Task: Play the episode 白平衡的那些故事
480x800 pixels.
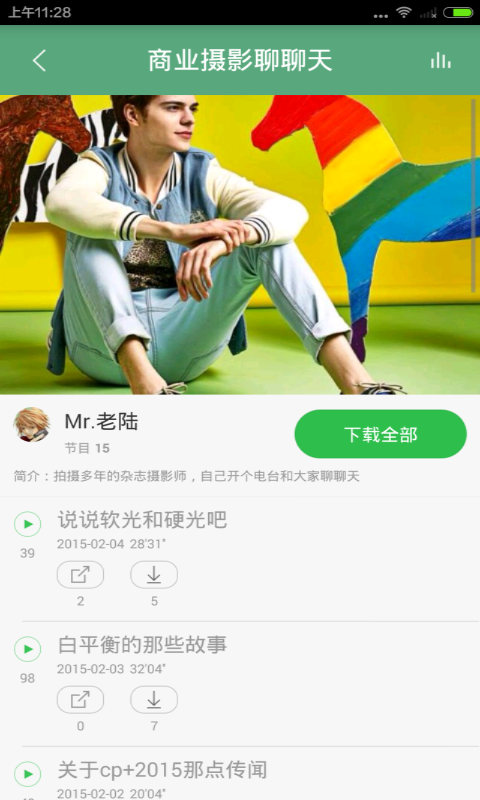Action: coord(28,649)
